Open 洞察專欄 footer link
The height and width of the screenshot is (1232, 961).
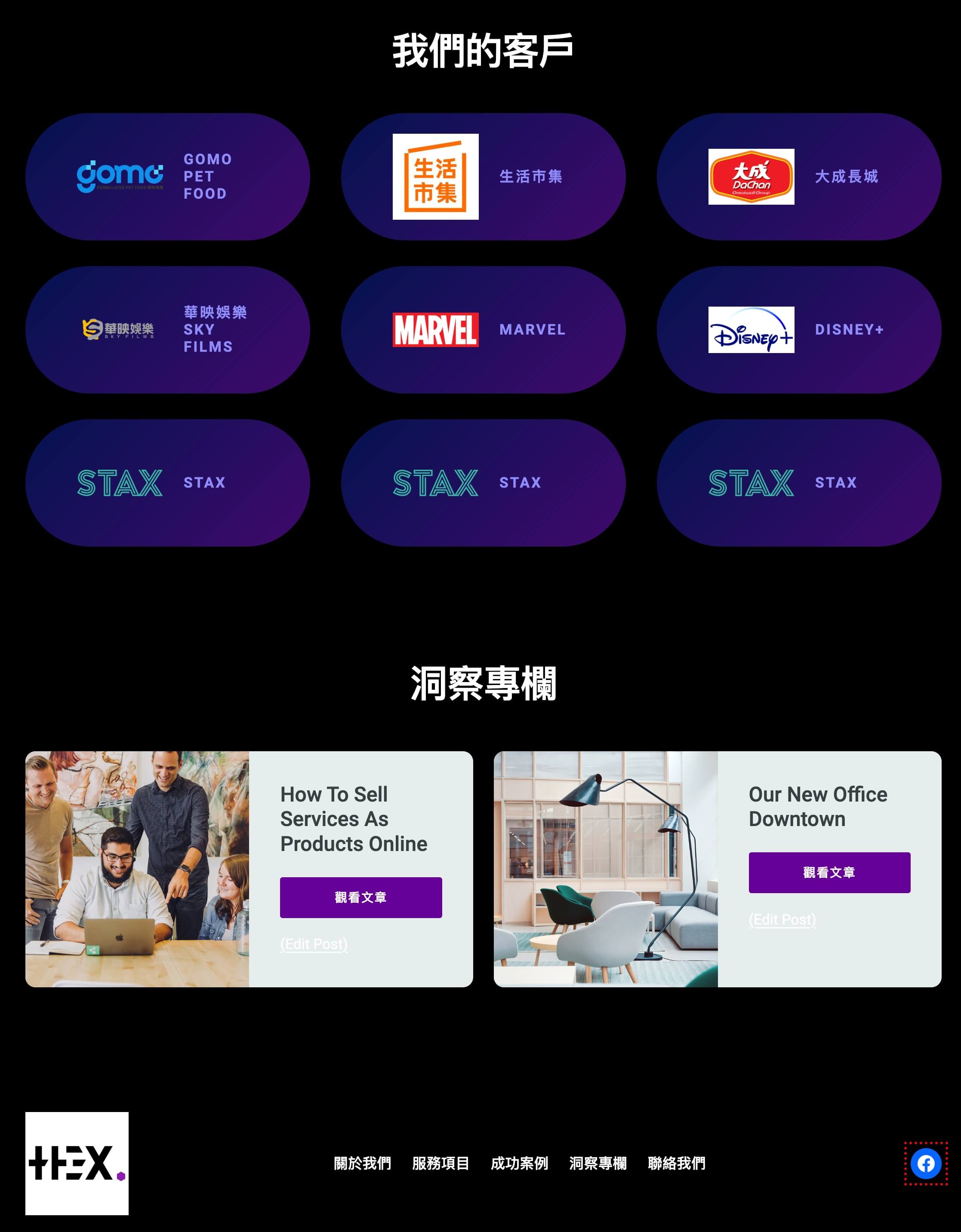click(598, 1163)
